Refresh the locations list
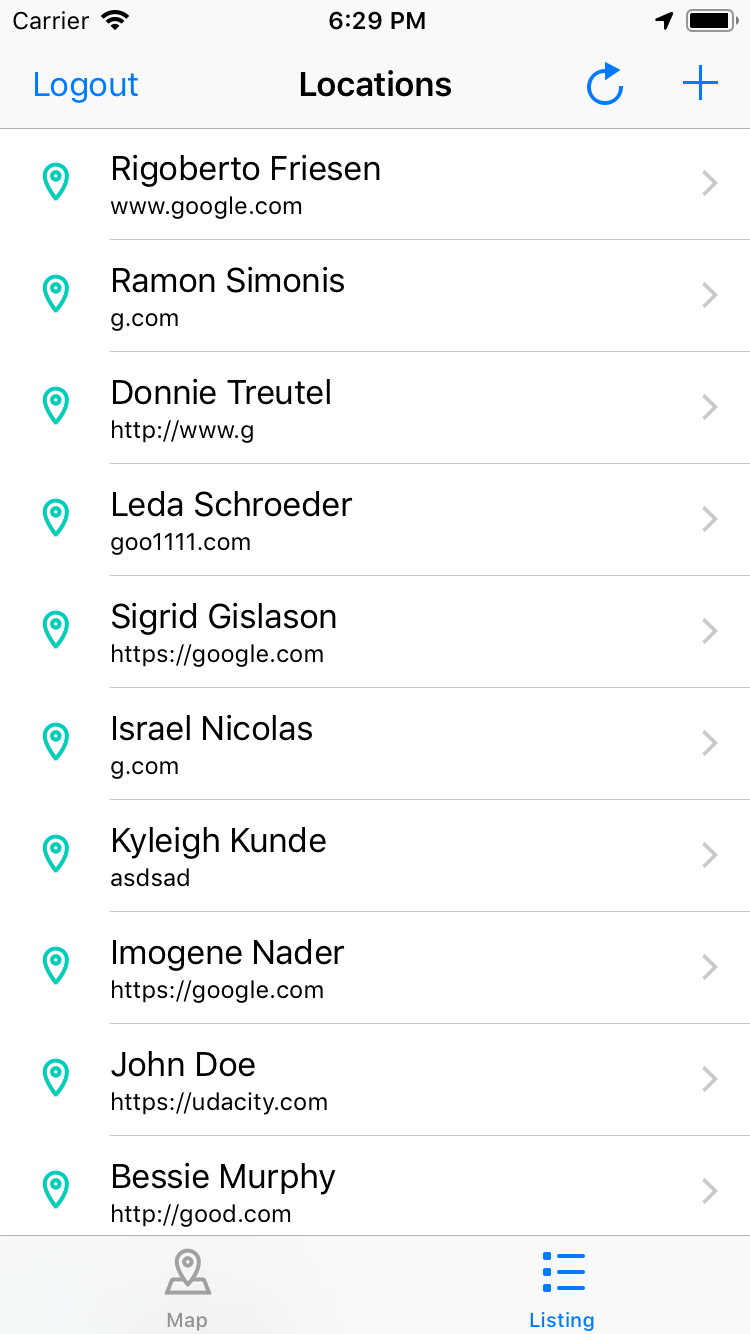 [x=604, y=85]
